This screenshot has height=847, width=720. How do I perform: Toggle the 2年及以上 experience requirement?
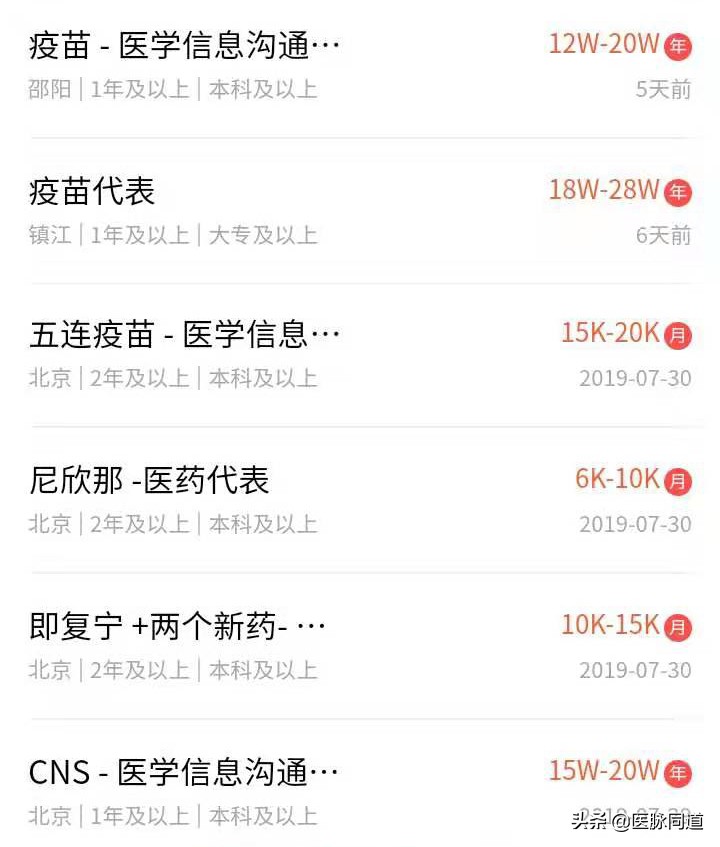click(x=140, y=379)
